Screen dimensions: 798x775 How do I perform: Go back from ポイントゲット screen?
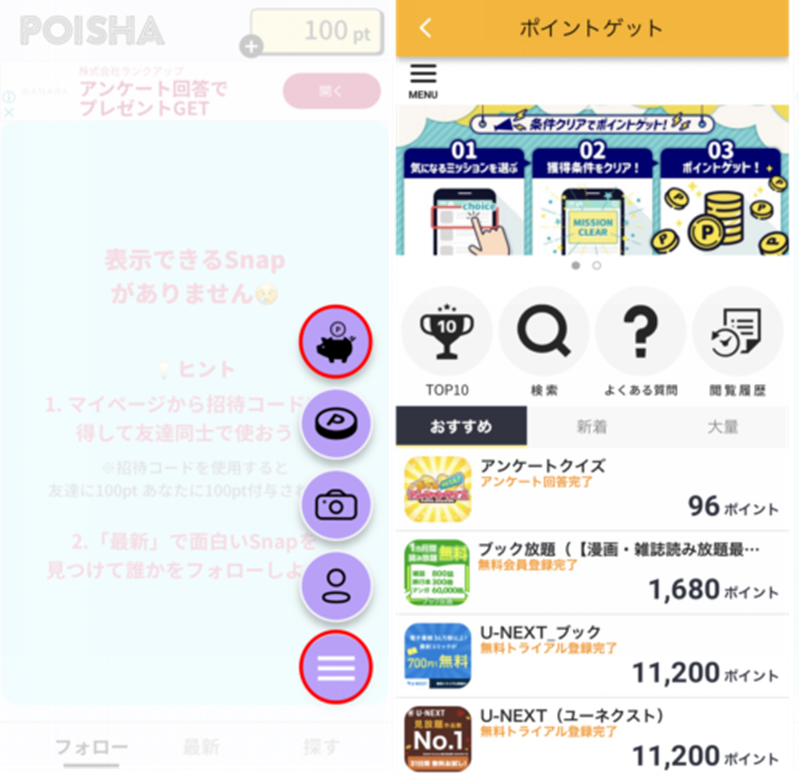coord(425,28)
